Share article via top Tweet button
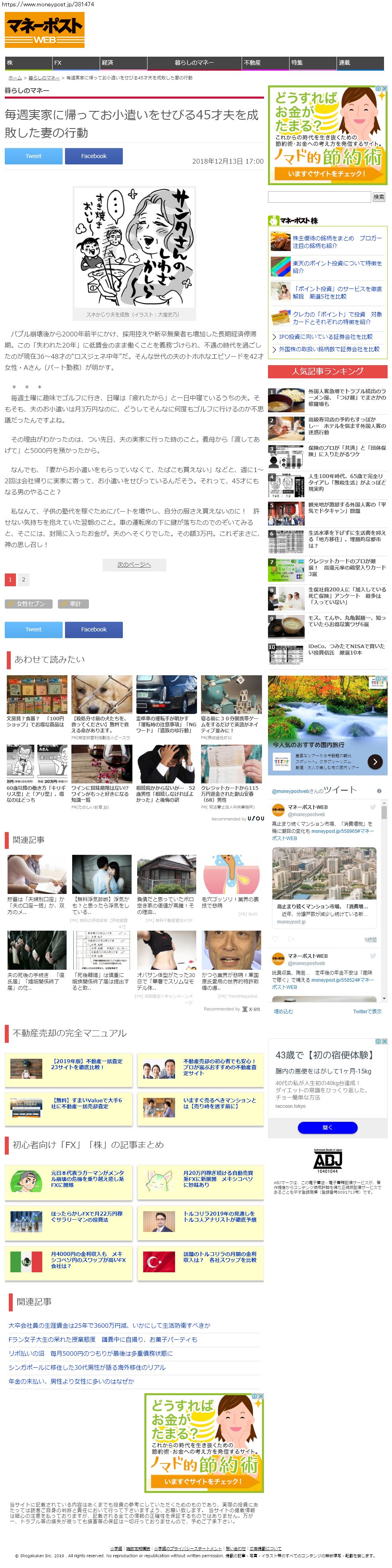Image resolution: width=392 pixels, height=1568 pixels. pos(33,156)
